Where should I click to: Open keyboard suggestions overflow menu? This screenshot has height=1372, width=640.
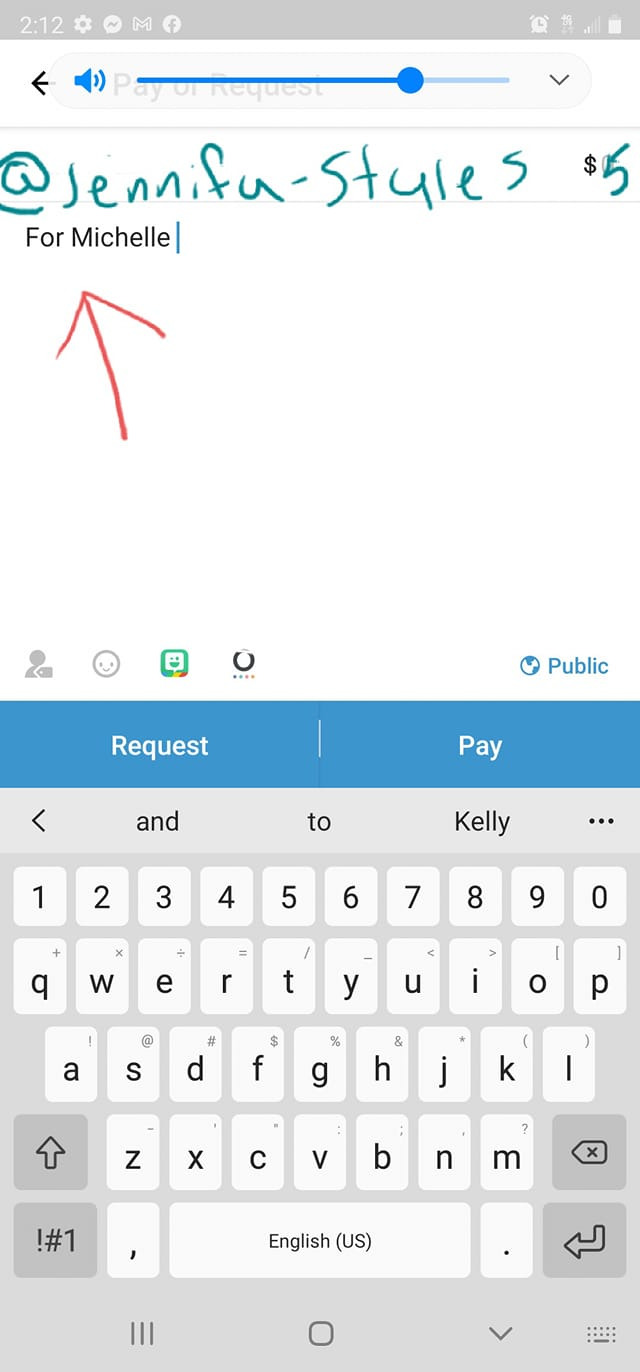601,822
